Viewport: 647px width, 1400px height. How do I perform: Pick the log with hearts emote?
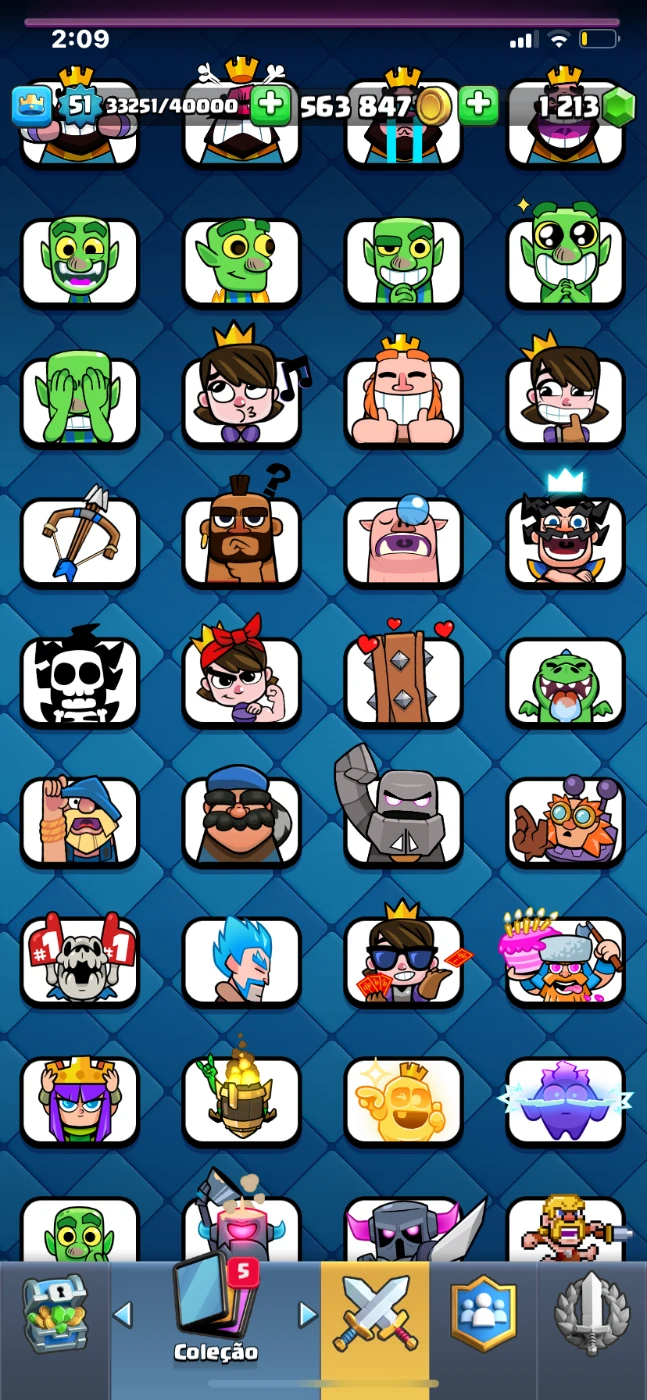click(404, 680)
